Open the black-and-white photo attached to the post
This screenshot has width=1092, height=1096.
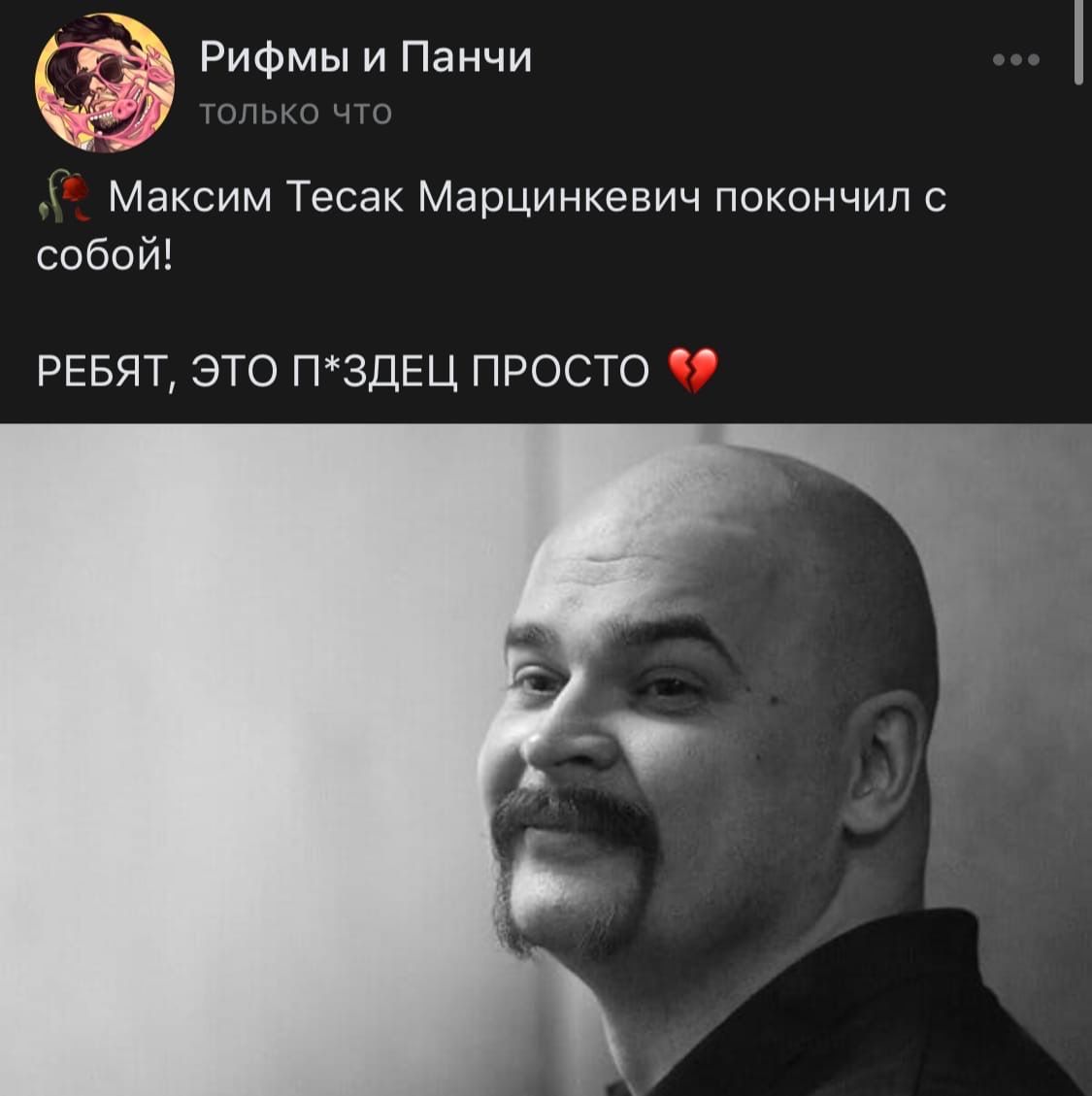546,759
